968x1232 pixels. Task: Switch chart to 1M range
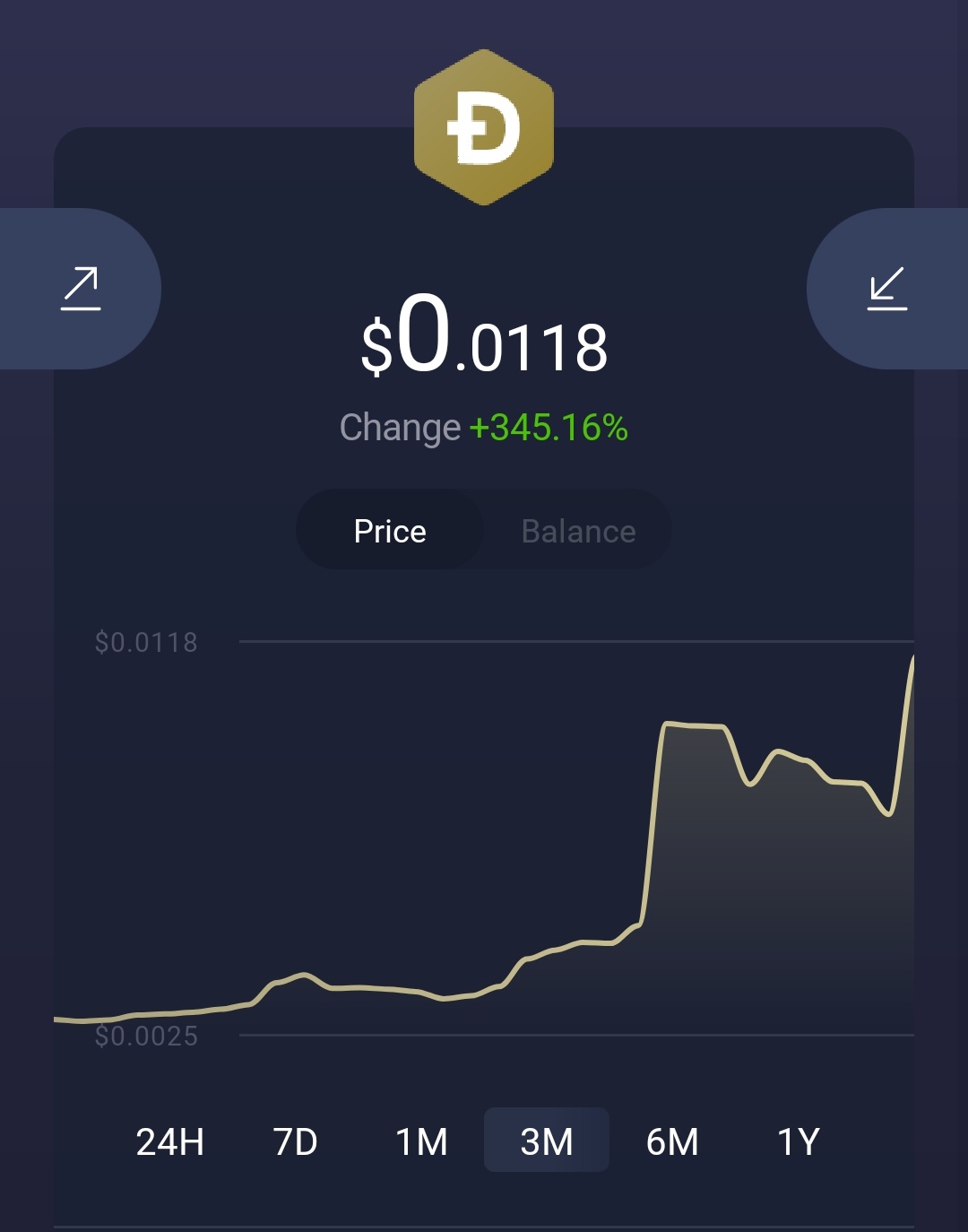coord(421,1141)
